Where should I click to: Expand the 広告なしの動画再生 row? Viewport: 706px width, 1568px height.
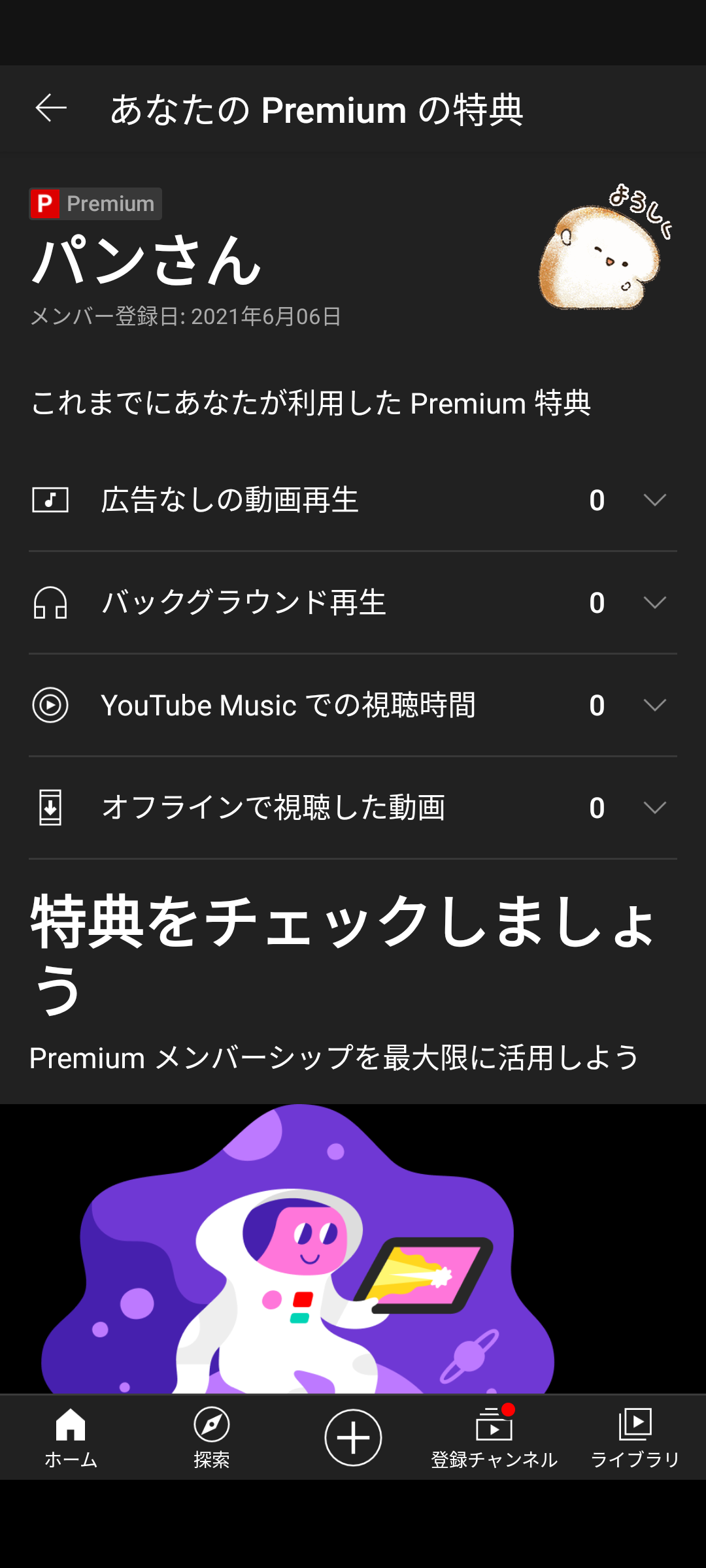pos(654,500)
